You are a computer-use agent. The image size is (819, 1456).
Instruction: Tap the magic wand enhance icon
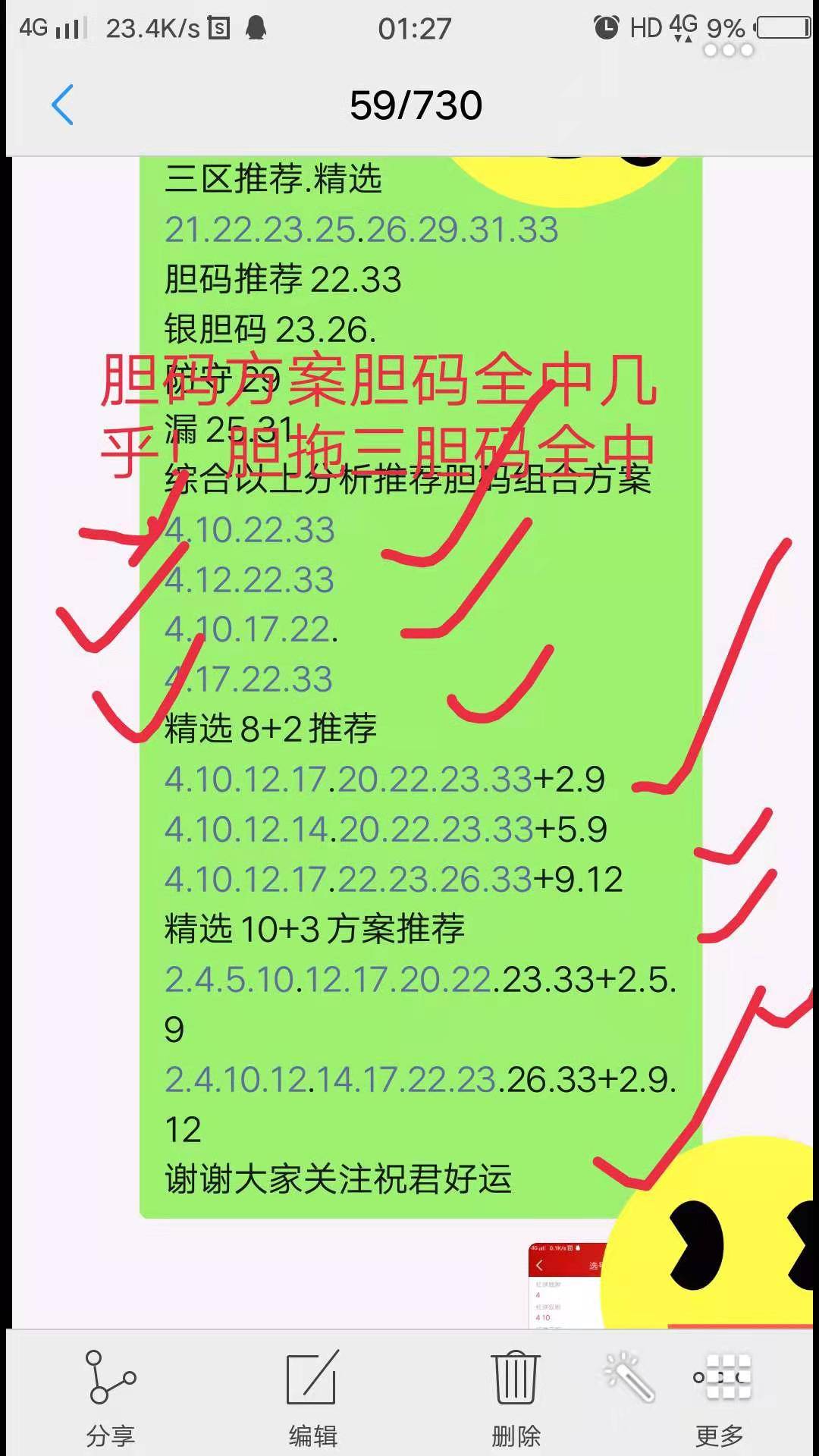pos(629,1376)
